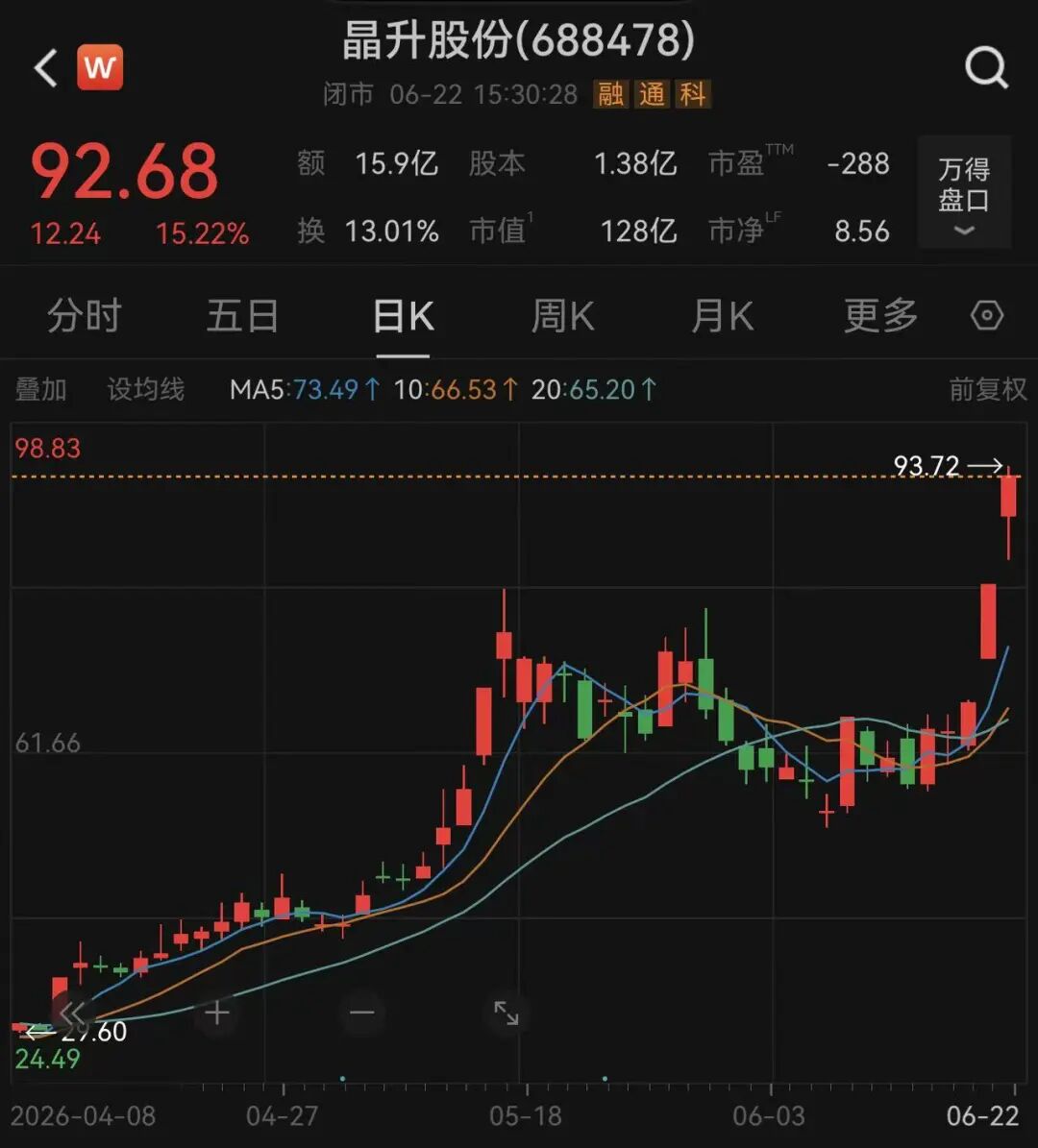
Task: Select the 日K chart tab
Action: 403,316
